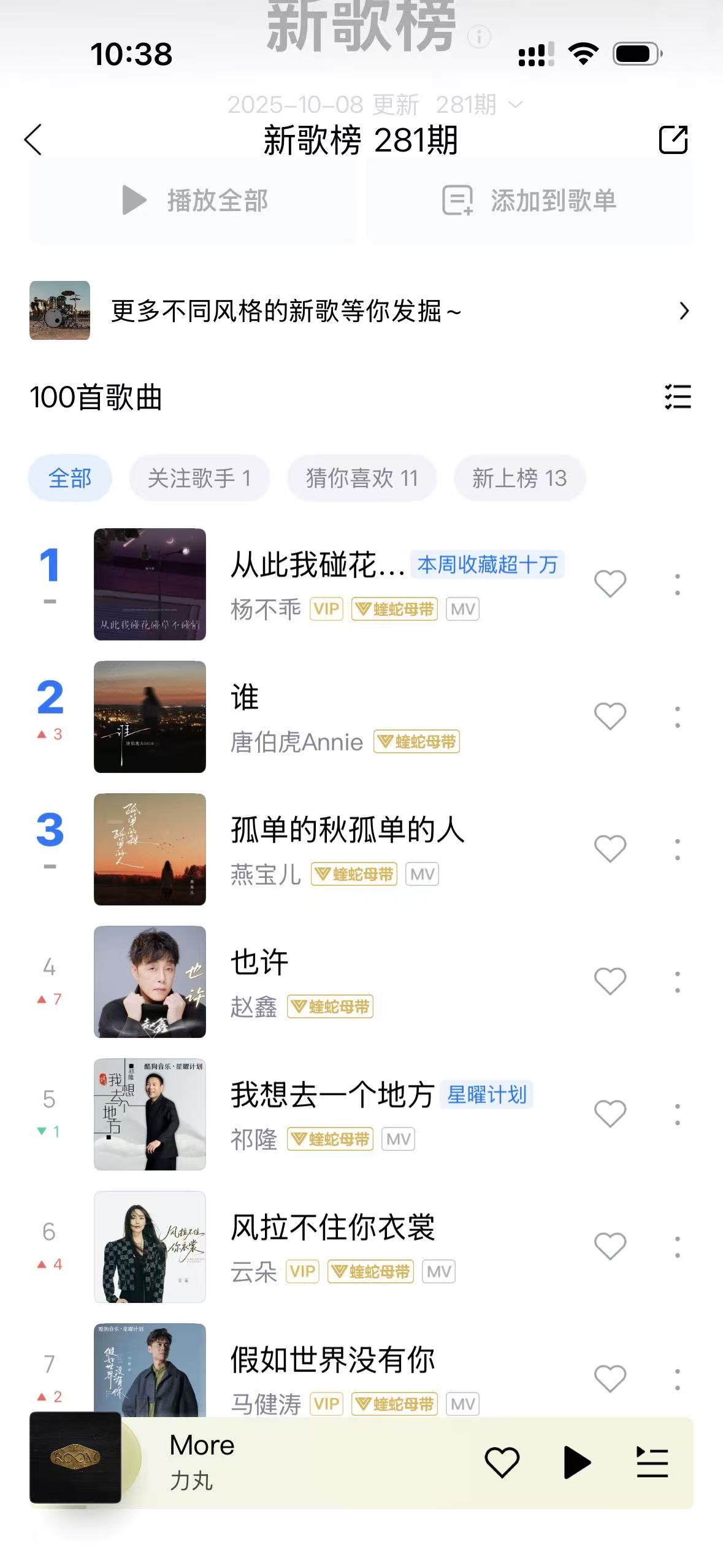
Task: Tap 播放全部 to play all songs
Action: [194, 201]
